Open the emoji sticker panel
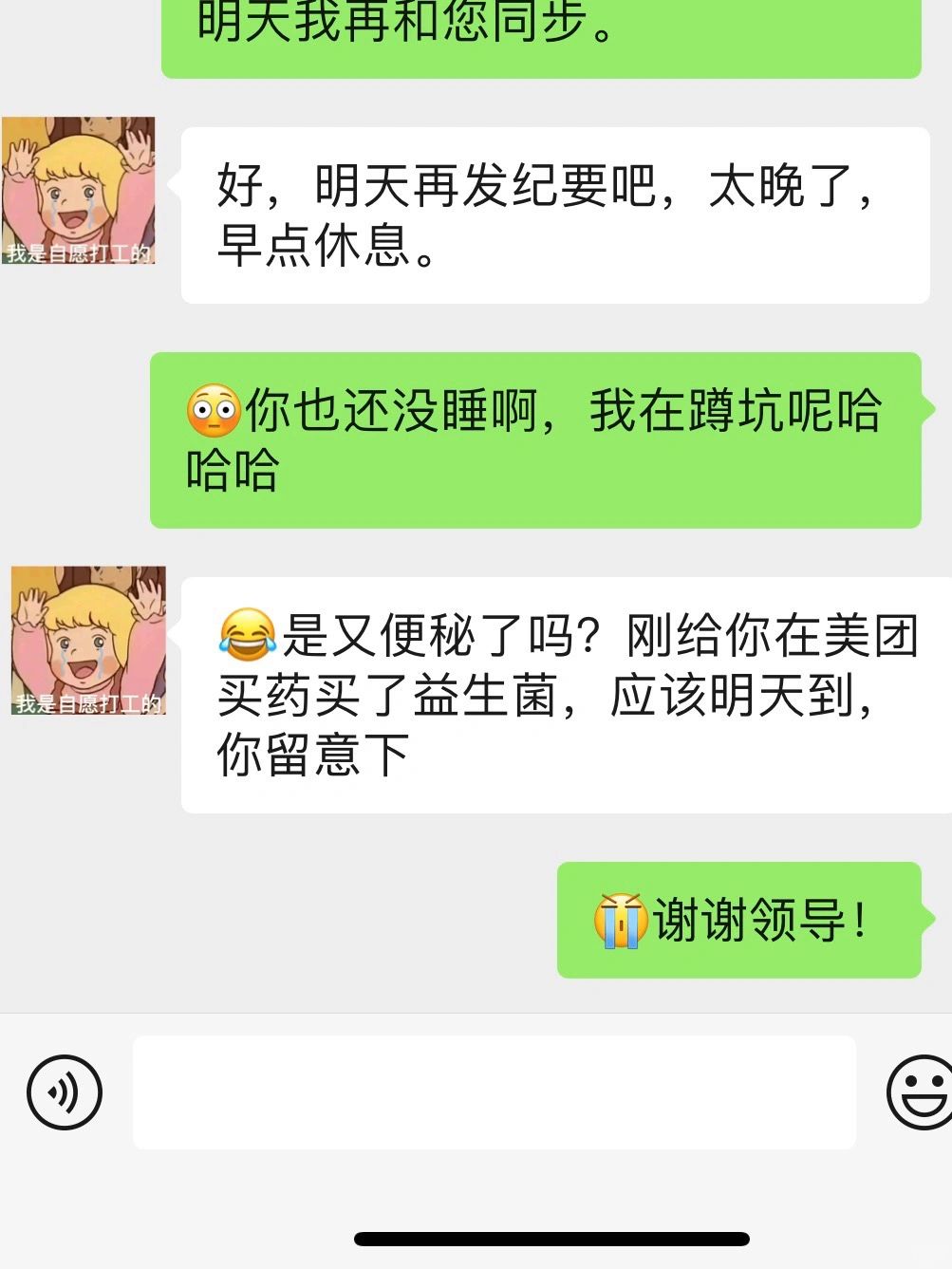 (921, 1092)
